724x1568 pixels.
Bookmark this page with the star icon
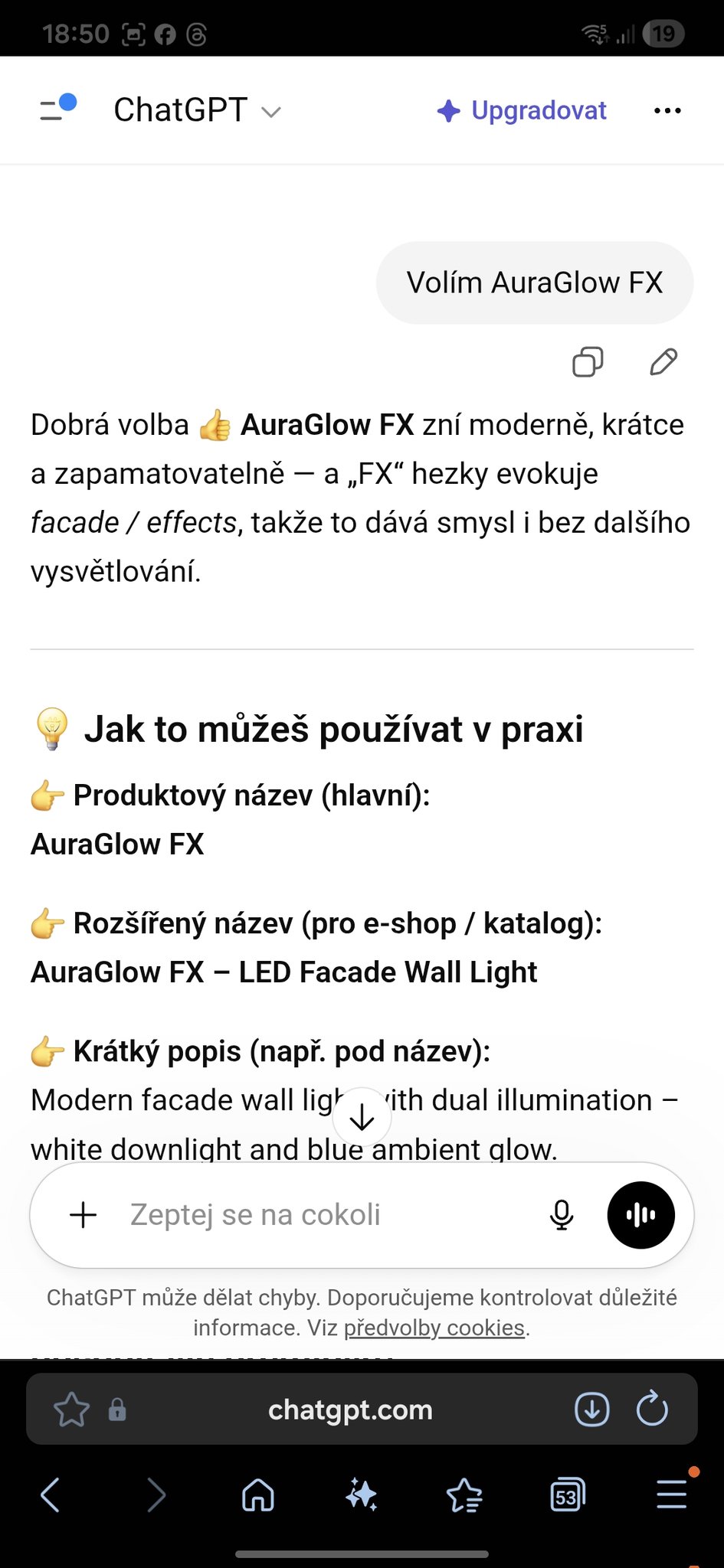(x=71, y=1410)
